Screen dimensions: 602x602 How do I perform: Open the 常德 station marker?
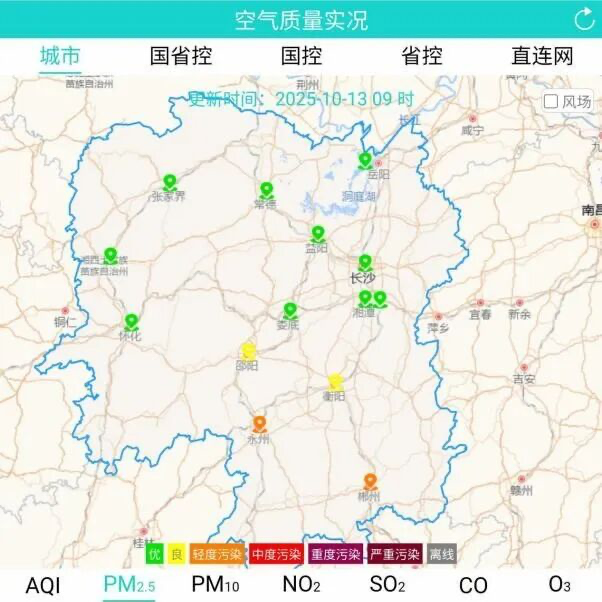pos(267,189)
